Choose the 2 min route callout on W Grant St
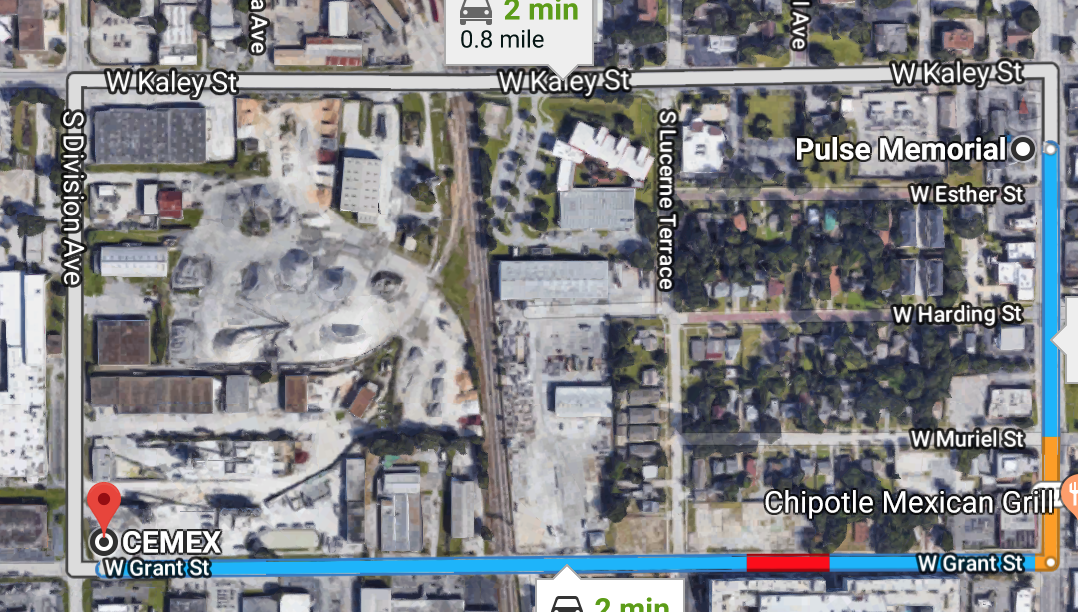 [x=610, y=599]
